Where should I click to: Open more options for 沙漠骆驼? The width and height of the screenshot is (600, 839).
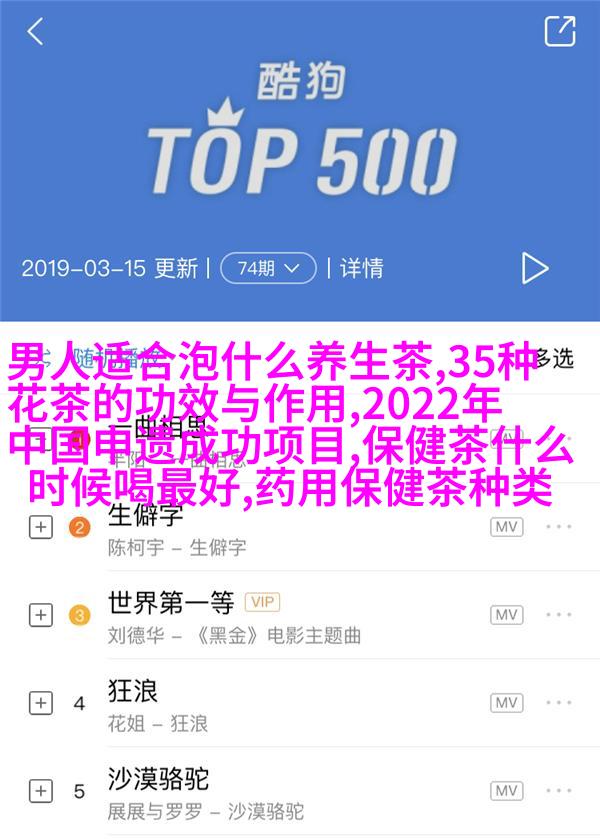point(560,791)
